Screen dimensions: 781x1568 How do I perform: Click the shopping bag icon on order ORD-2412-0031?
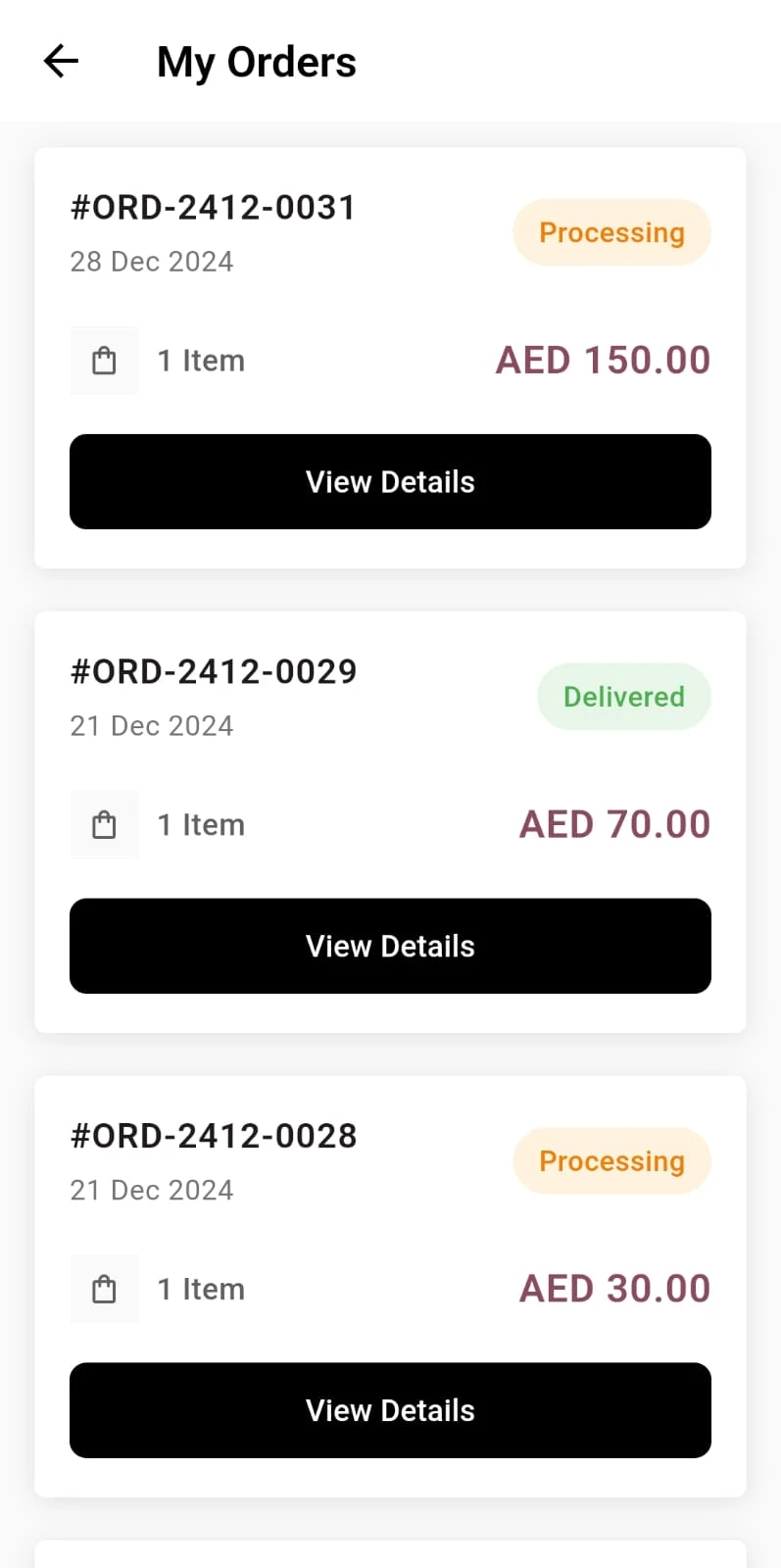104,360
